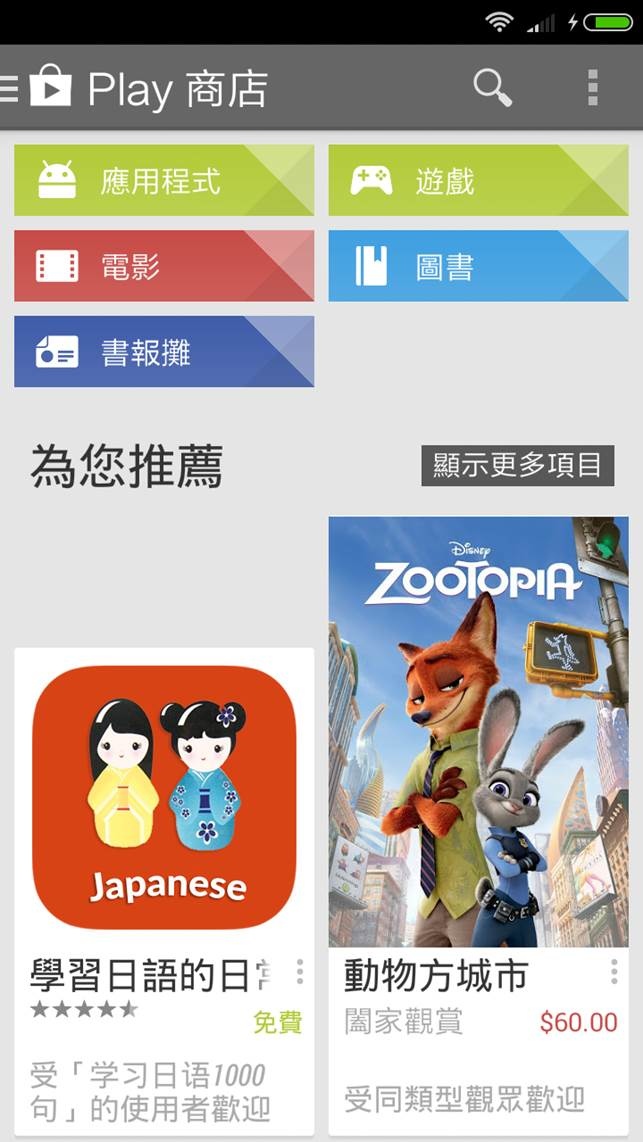Browse the 圖書 category

pyautogui.click(x=478, y=267)
